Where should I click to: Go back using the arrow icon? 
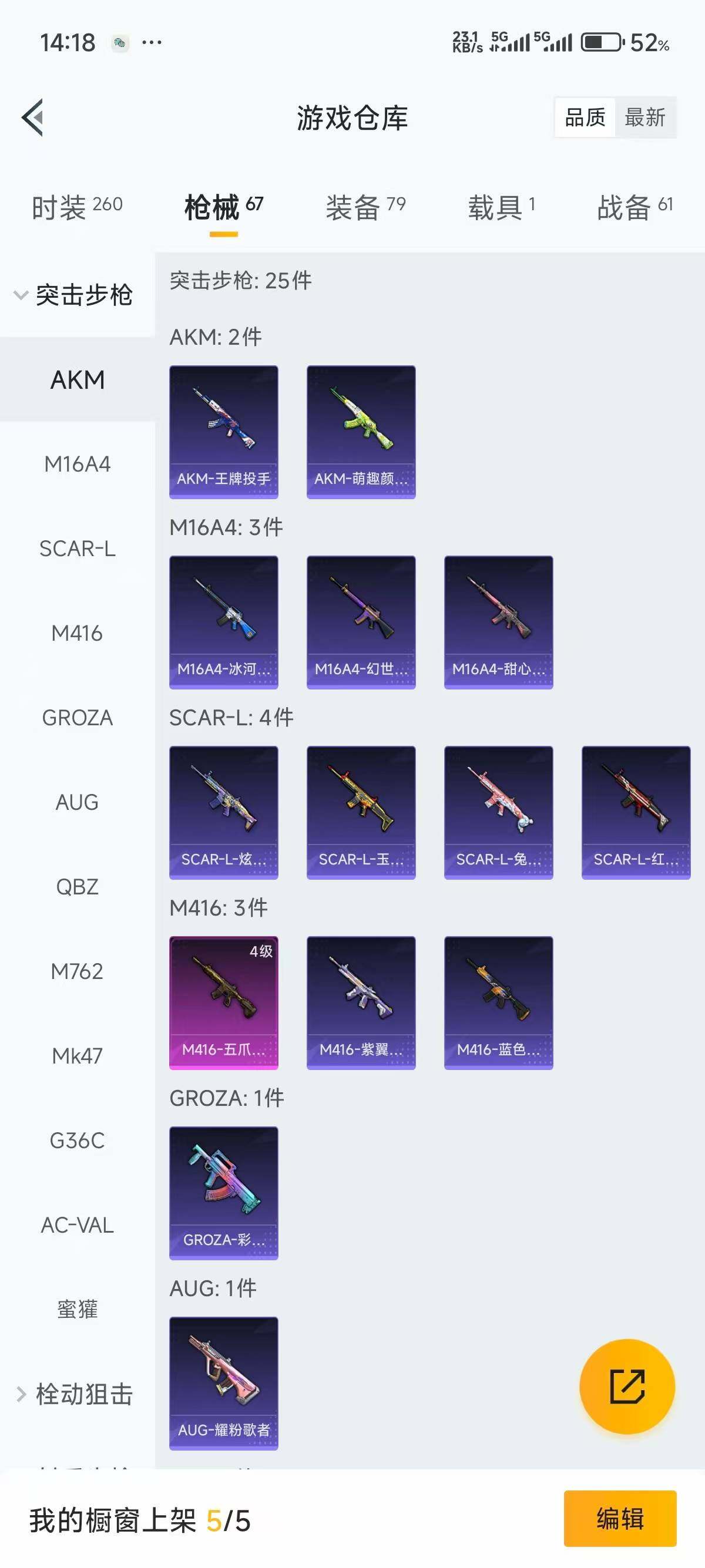pos(33,117)
